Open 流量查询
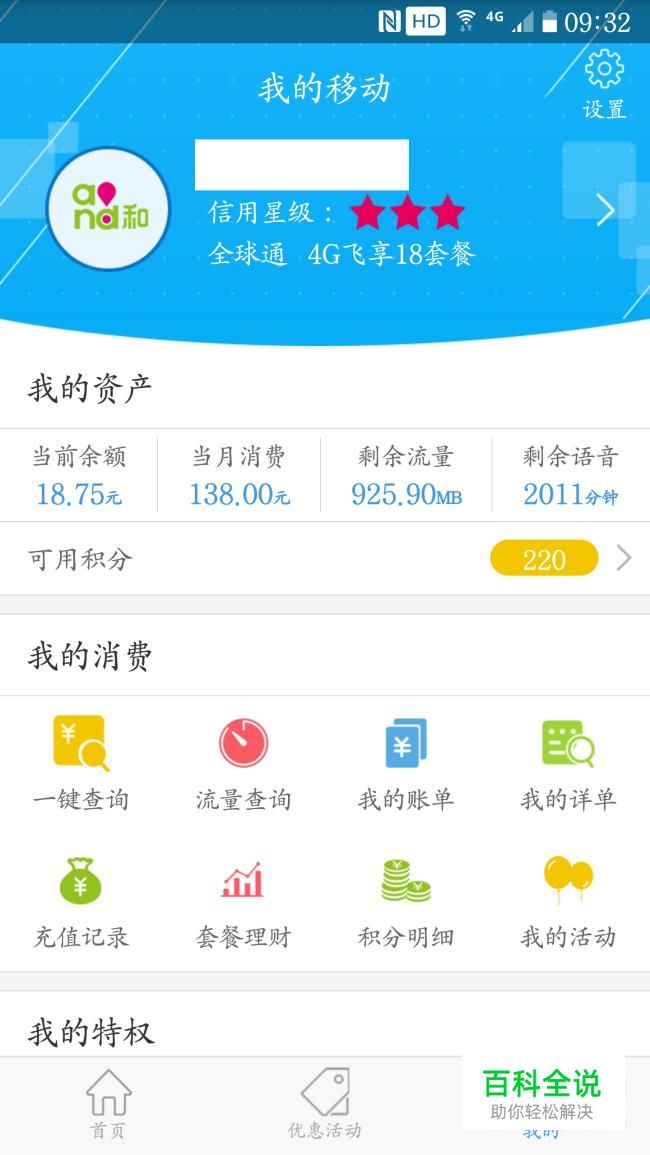The height and width of the screenshot is (1155, 650). tap(243, 764)
